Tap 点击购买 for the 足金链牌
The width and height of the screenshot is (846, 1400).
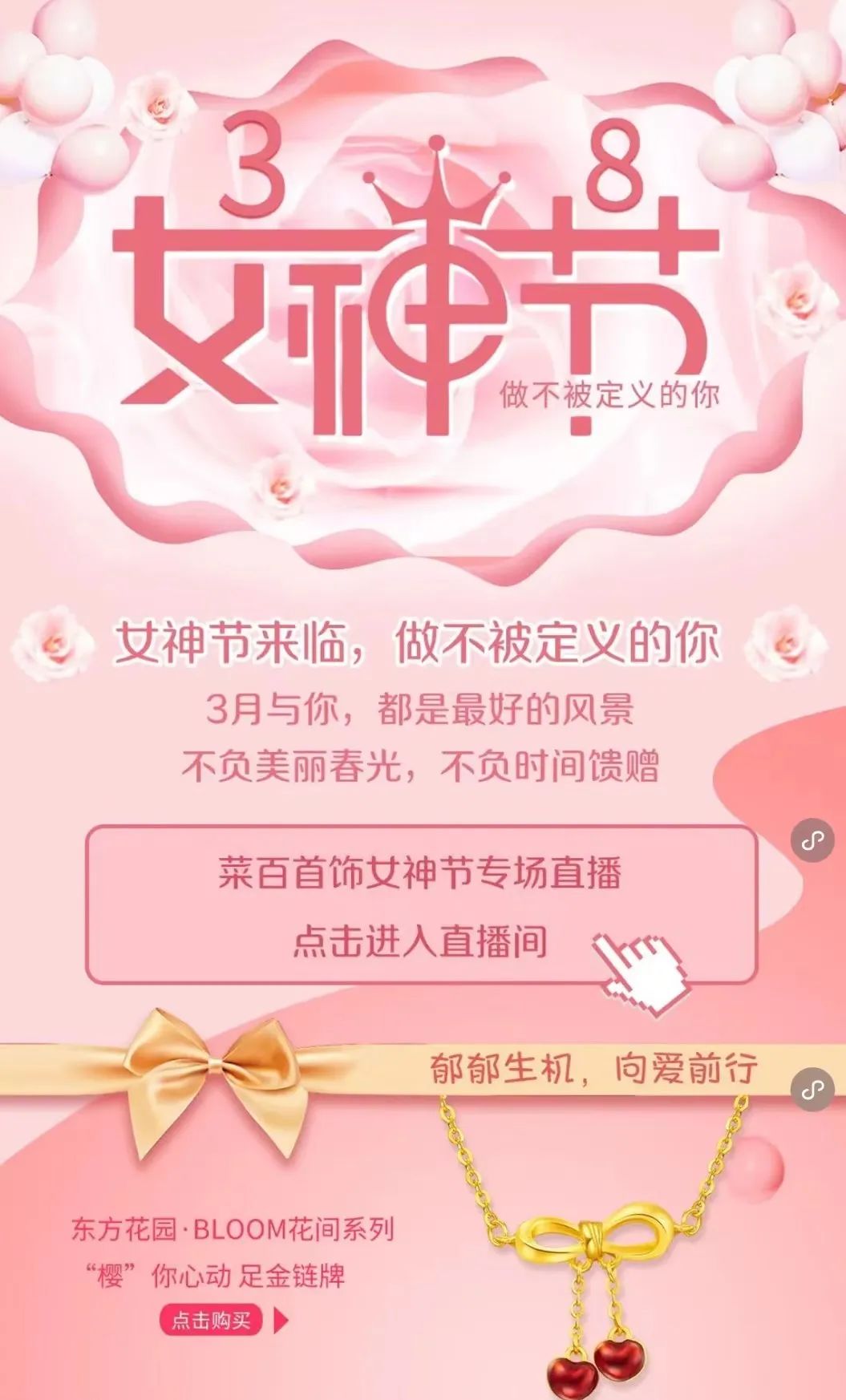pyautogui.click(x=212, y=1320)
